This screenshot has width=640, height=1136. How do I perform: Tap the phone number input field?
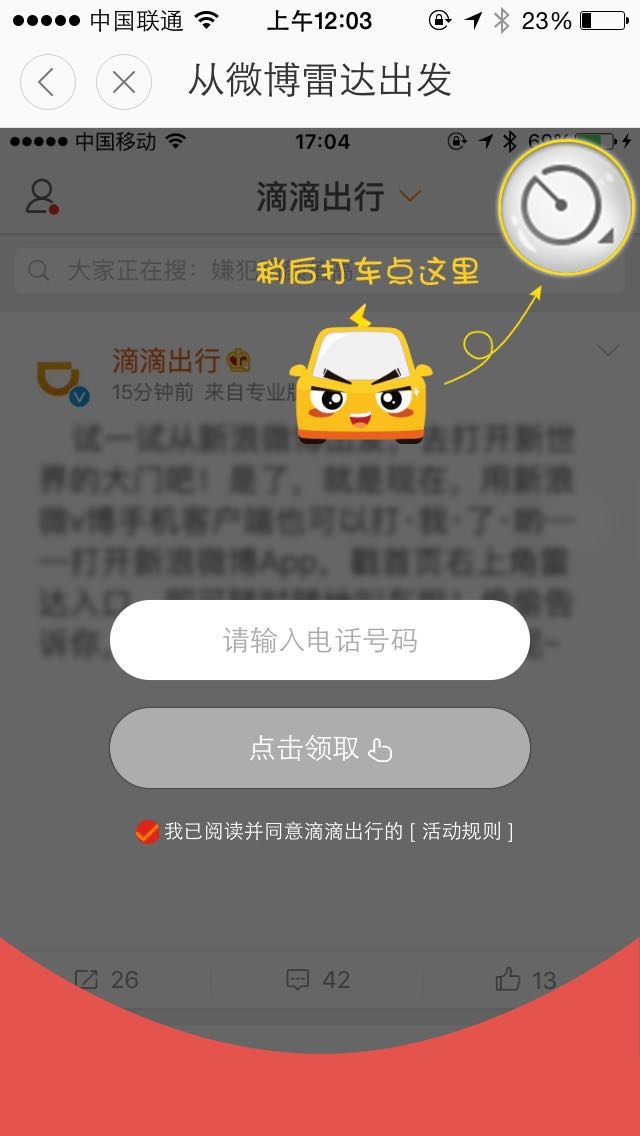320,640
